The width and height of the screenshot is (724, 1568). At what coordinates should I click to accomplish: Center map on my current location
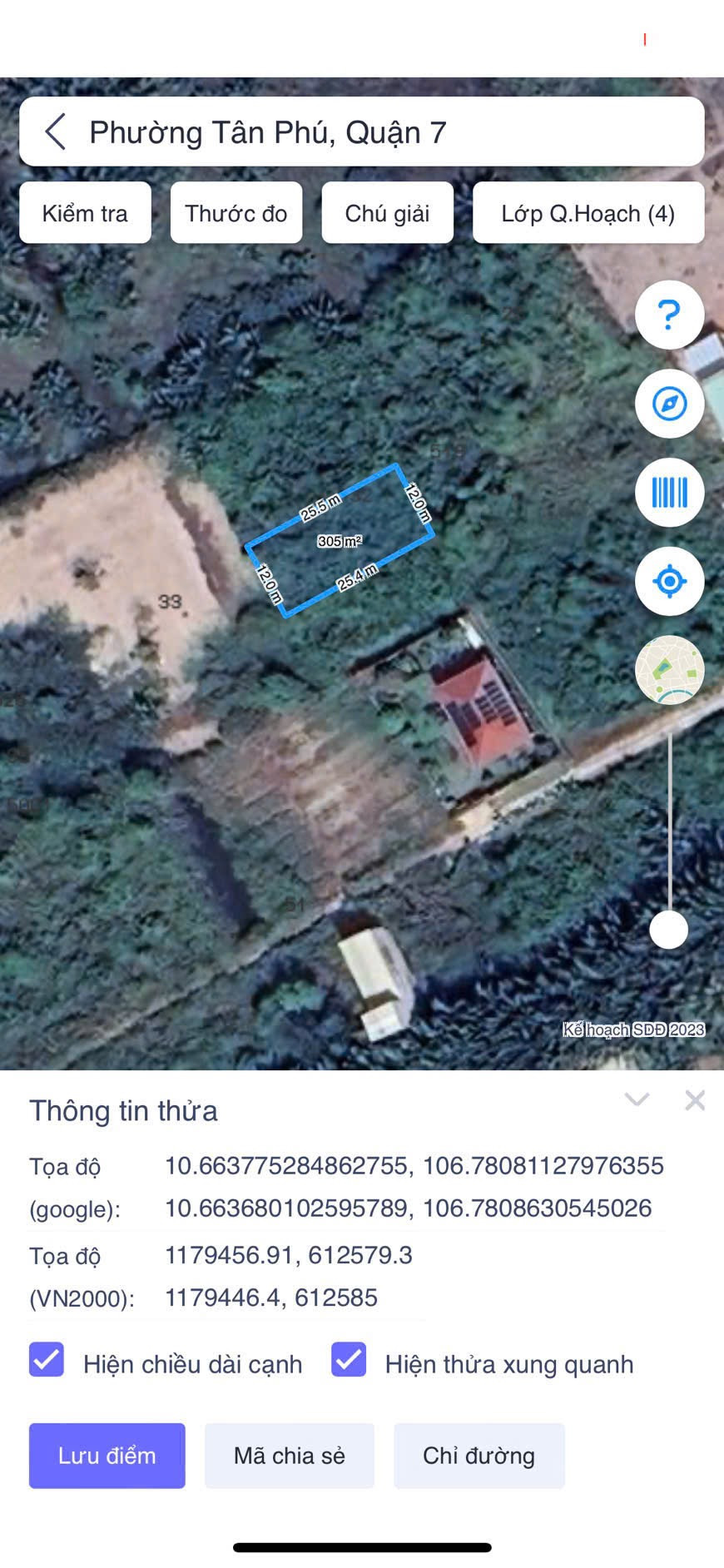coord(669,581)
